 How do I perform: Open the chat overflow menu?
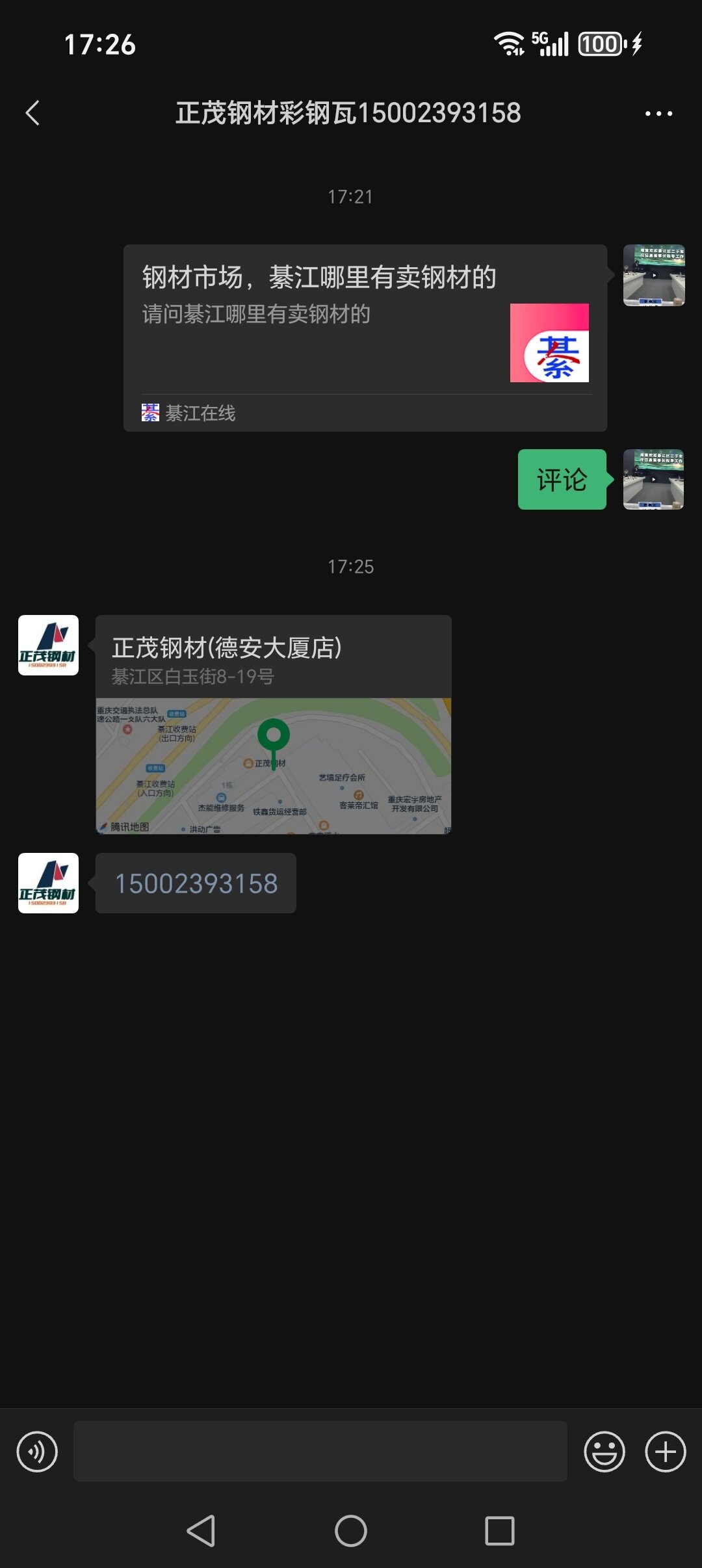tap(658, 114)
